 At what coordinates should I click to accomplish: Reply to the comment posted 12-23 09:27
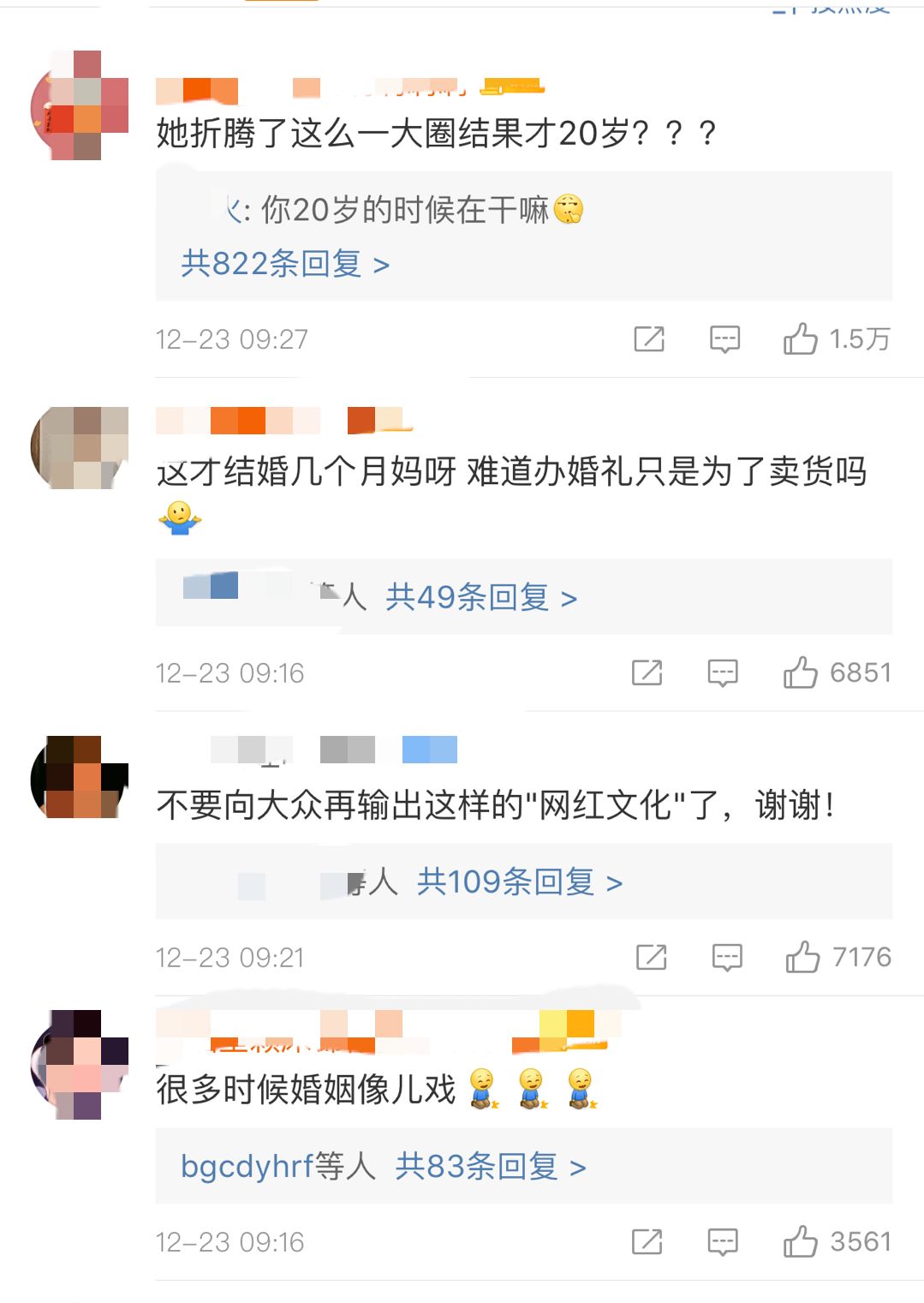[x=724, y=339]
